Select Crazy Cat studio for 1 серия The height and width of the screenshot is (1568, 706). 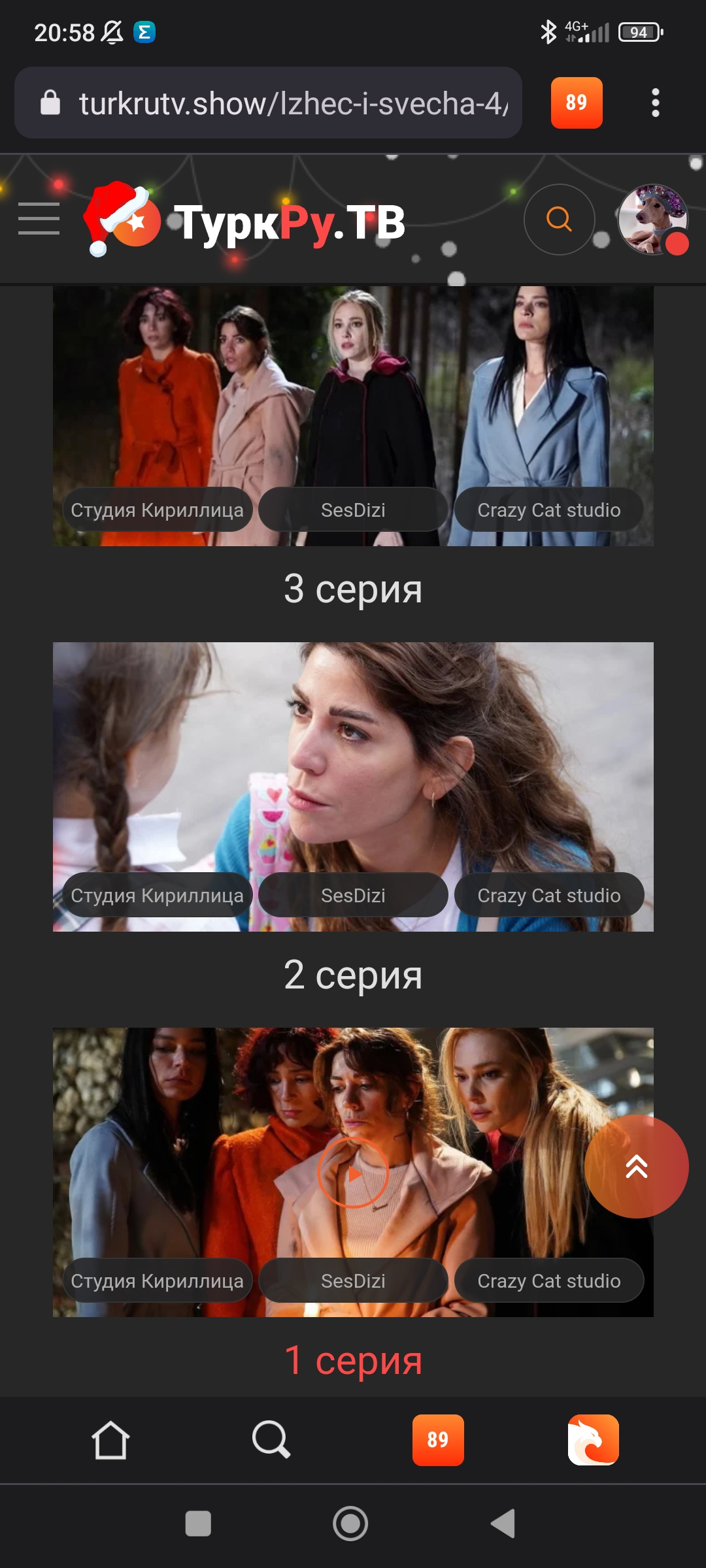549,1281
